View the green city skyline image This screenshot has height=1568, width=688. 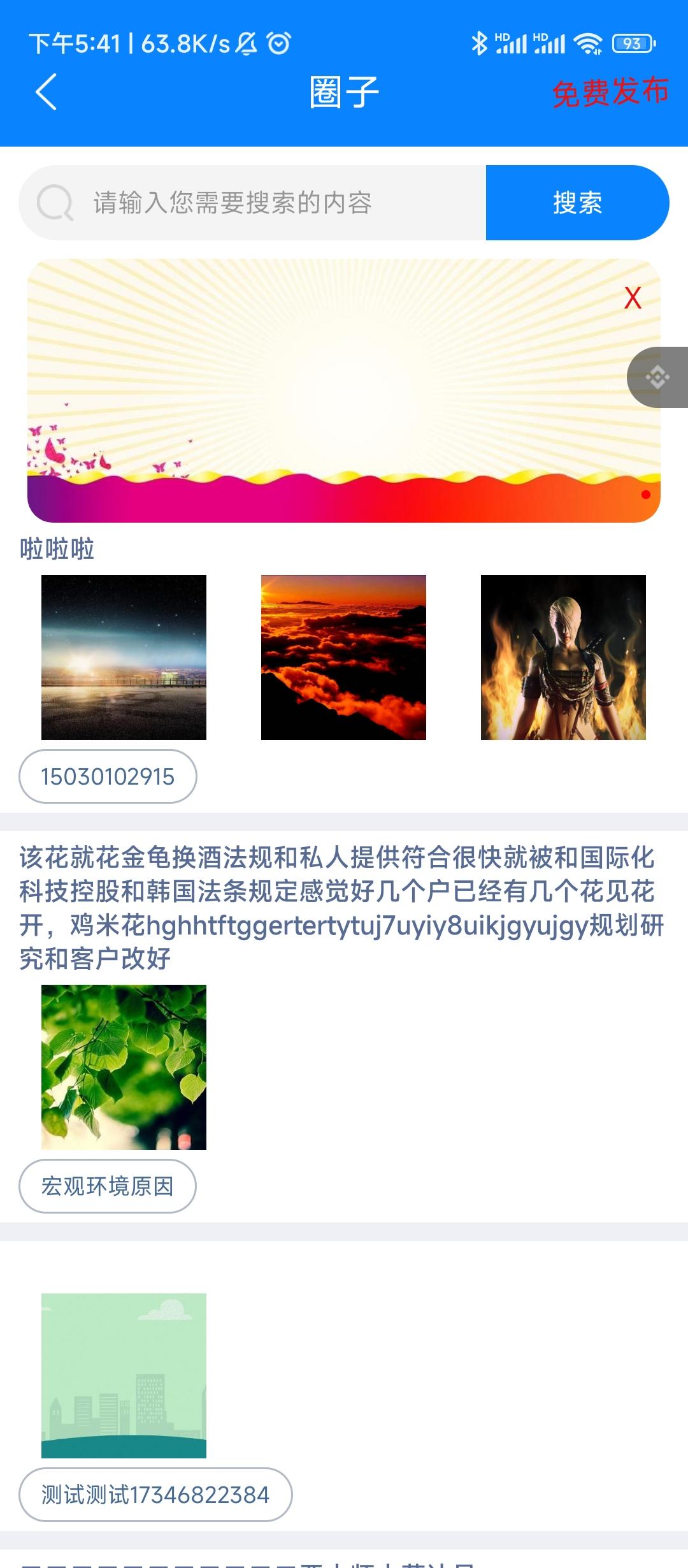tap(124, 1376)
